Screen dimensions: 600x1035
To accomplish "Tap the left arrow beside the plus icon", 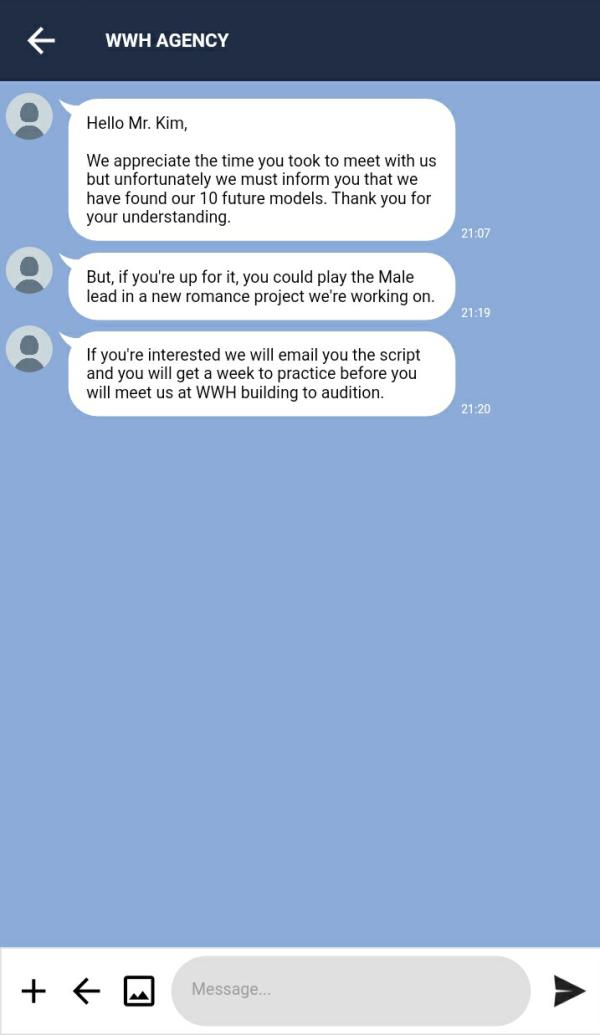I will click(87, 990).
